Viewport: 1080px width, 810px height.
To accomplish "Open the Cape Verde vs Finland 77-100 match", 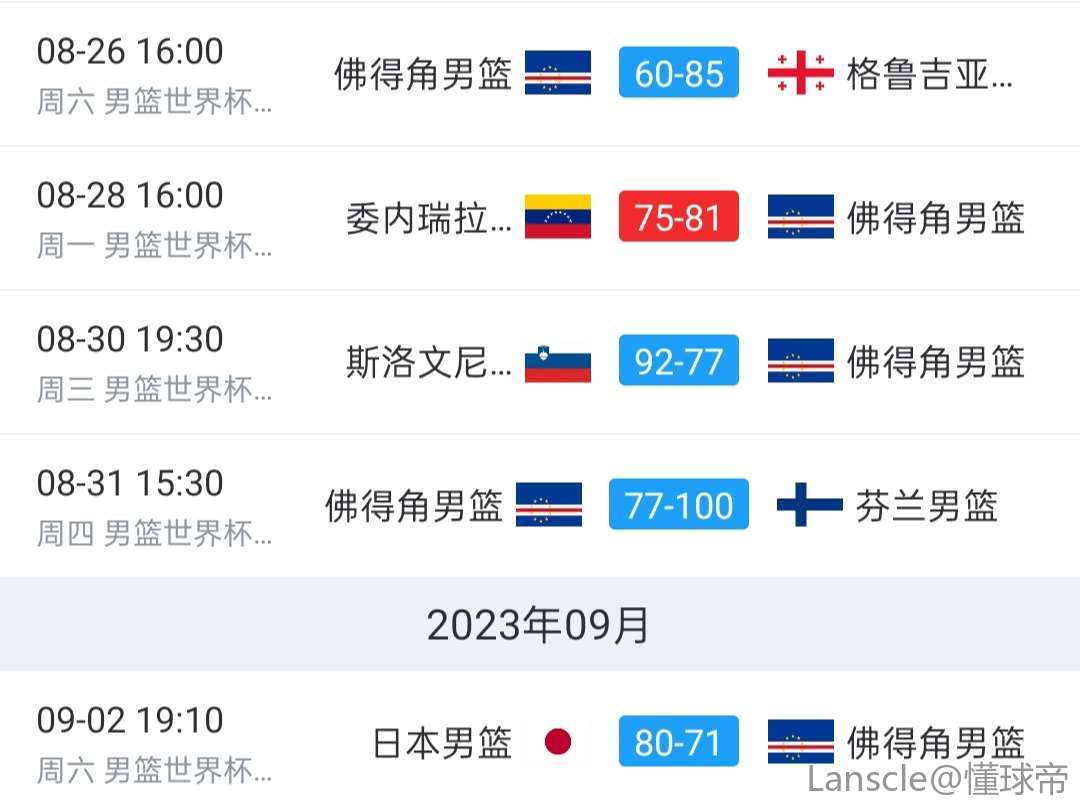I will tap(678, 505).
